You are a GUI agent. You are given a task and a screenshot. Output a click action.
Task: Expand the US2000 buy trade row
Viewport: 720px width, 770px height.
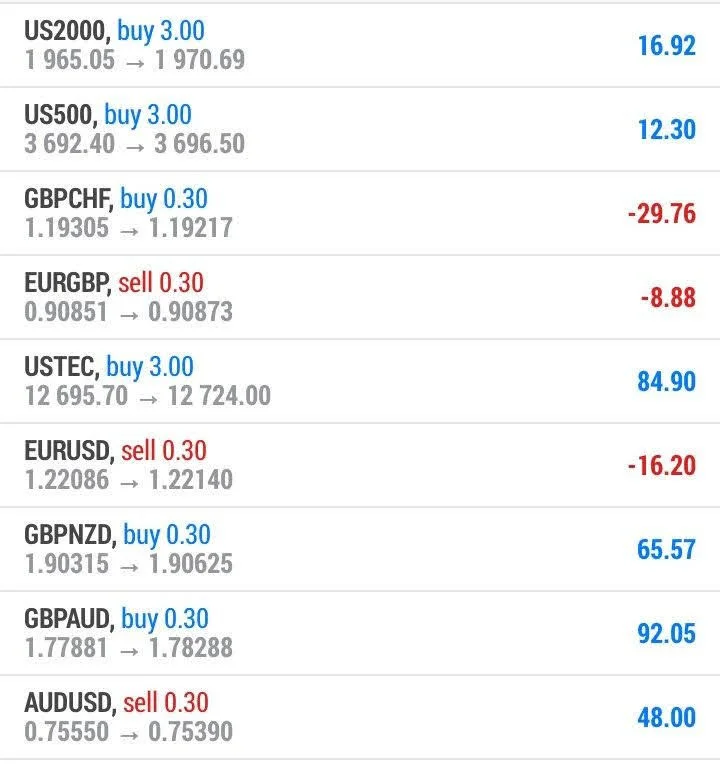pyautogui.click(x=360, y=46)
